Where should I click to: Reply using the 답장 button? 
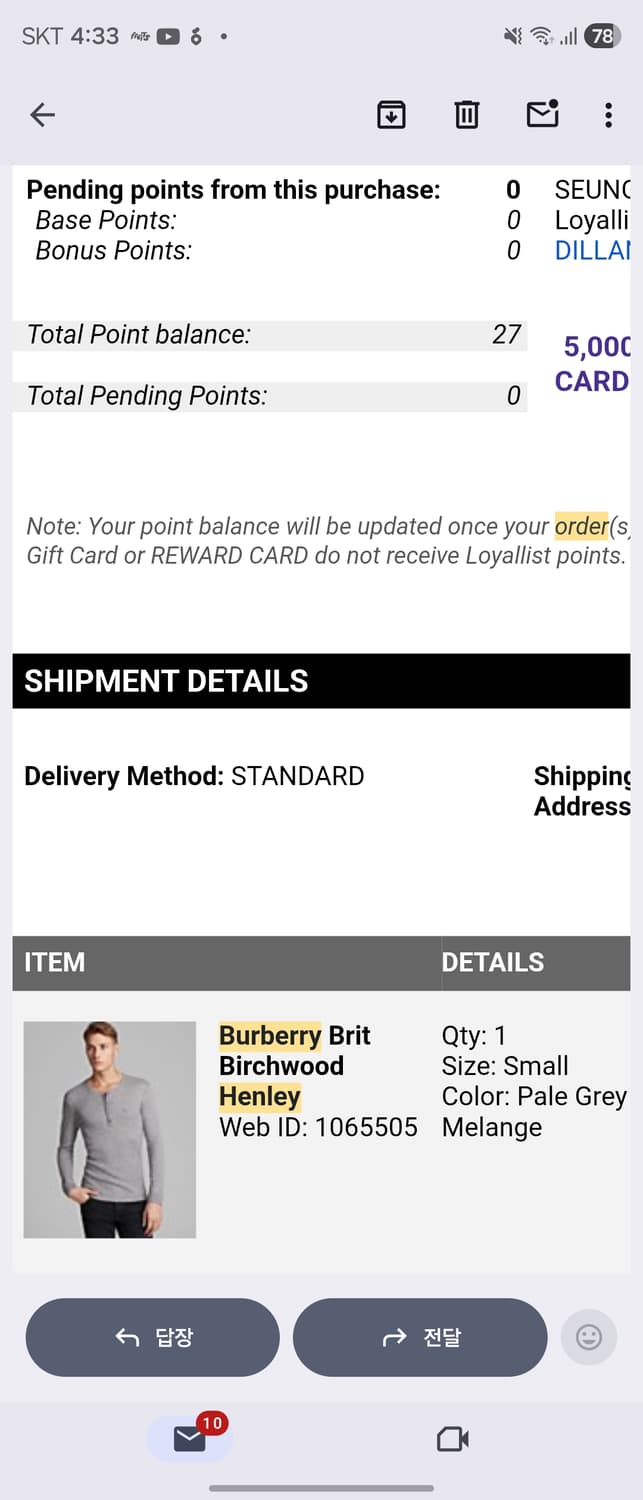click(152, 1337)
